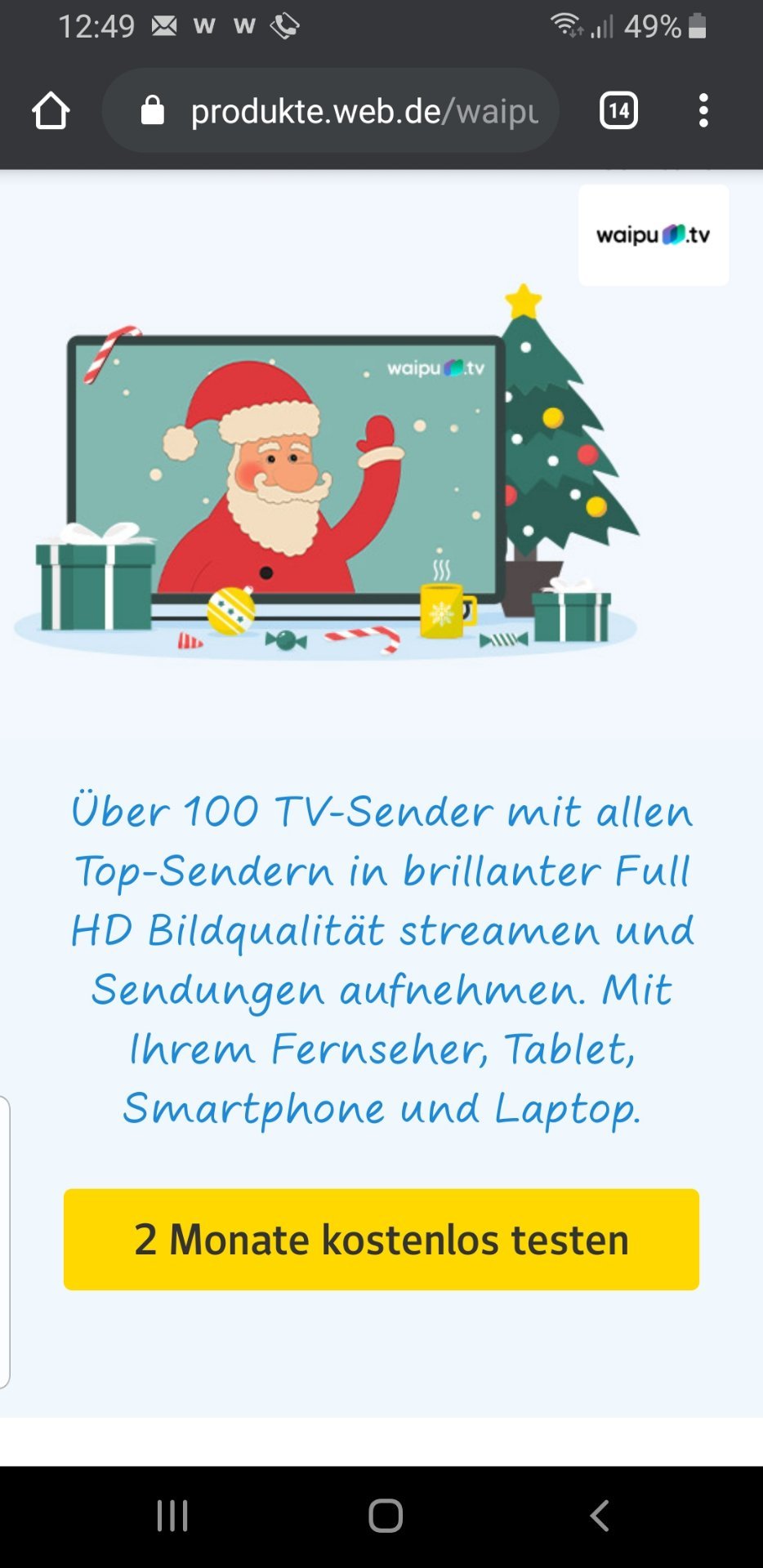Tap 2 Monate kostenlos testen button
Viewport: 763px width, 1568px height.
[381, 1239]
